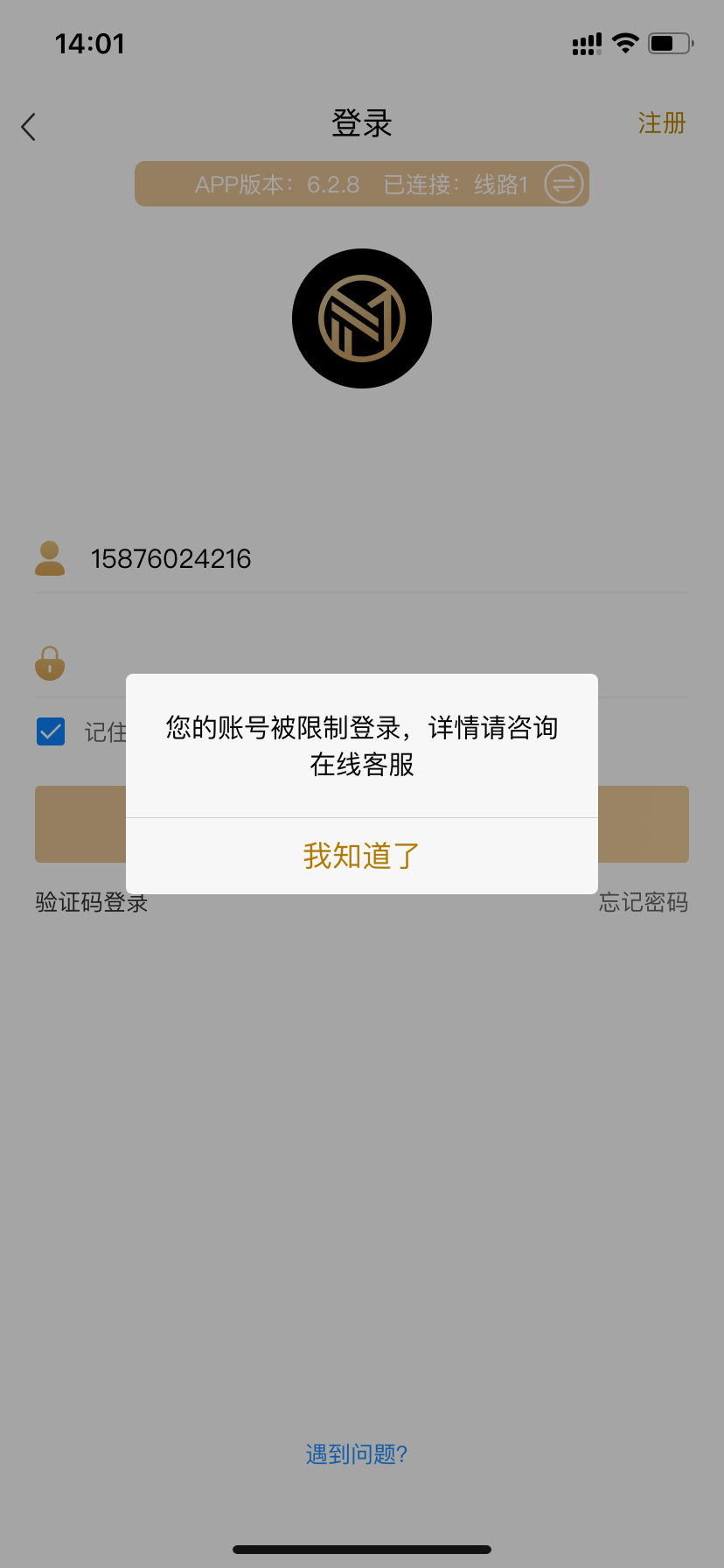Tap the app logo
The width and height of the screenshot is (724, 1568).
tap(362, 318)
